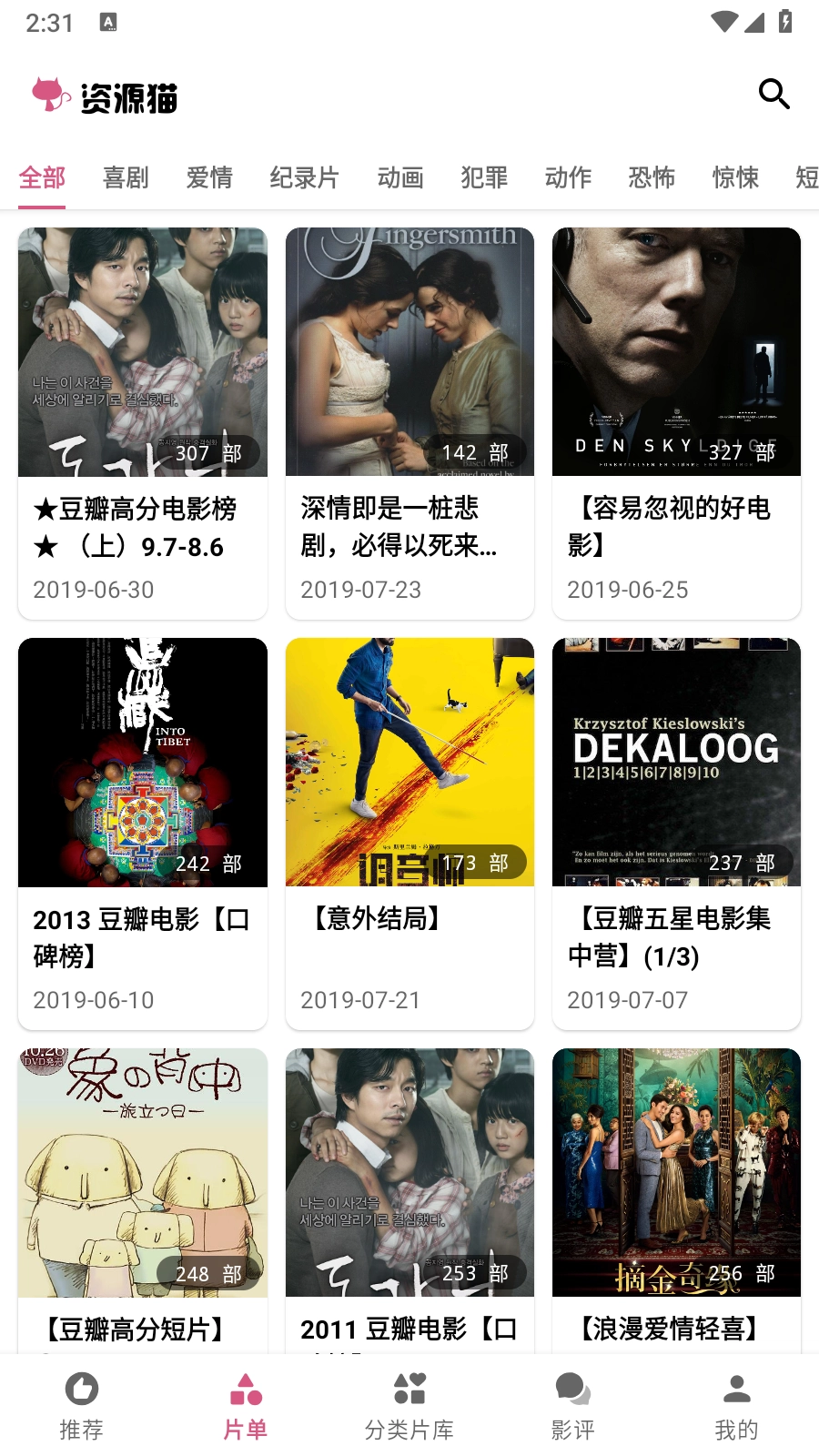Screen dimensions: 819x1456
Task: Go to the 推荐 tab
Action: 82,1406
